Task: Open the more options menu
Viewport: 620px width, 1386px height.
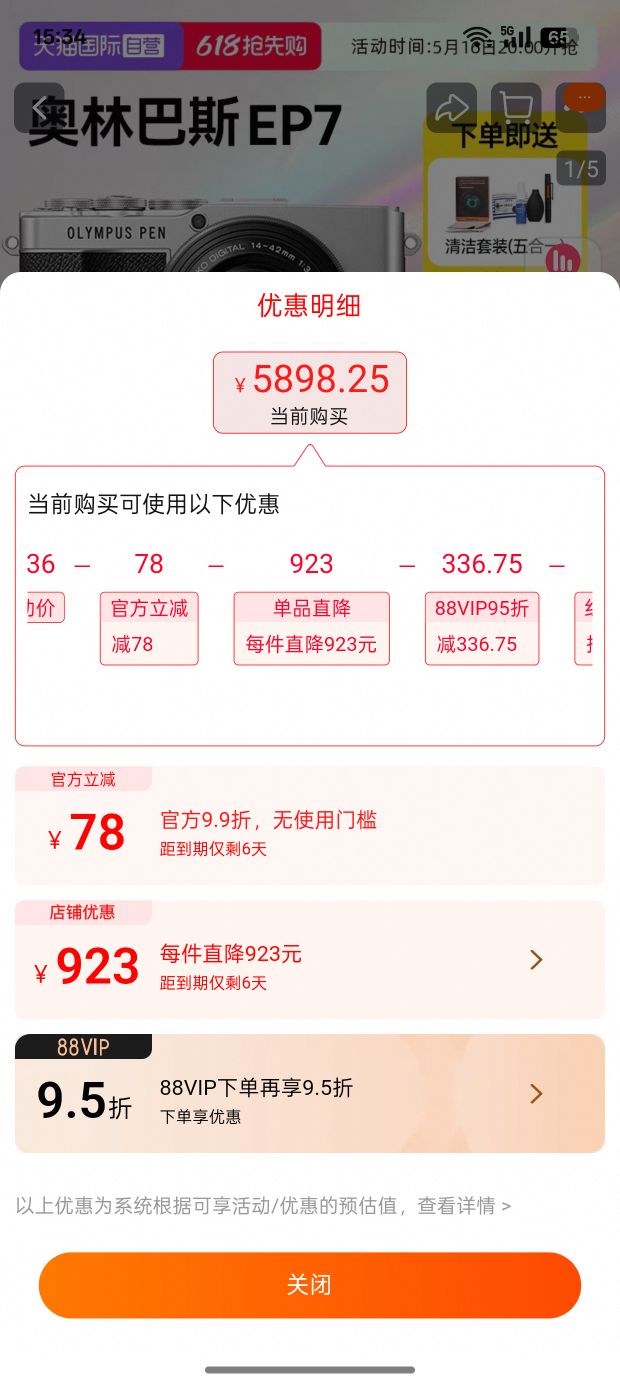Action: click(583, 100)
